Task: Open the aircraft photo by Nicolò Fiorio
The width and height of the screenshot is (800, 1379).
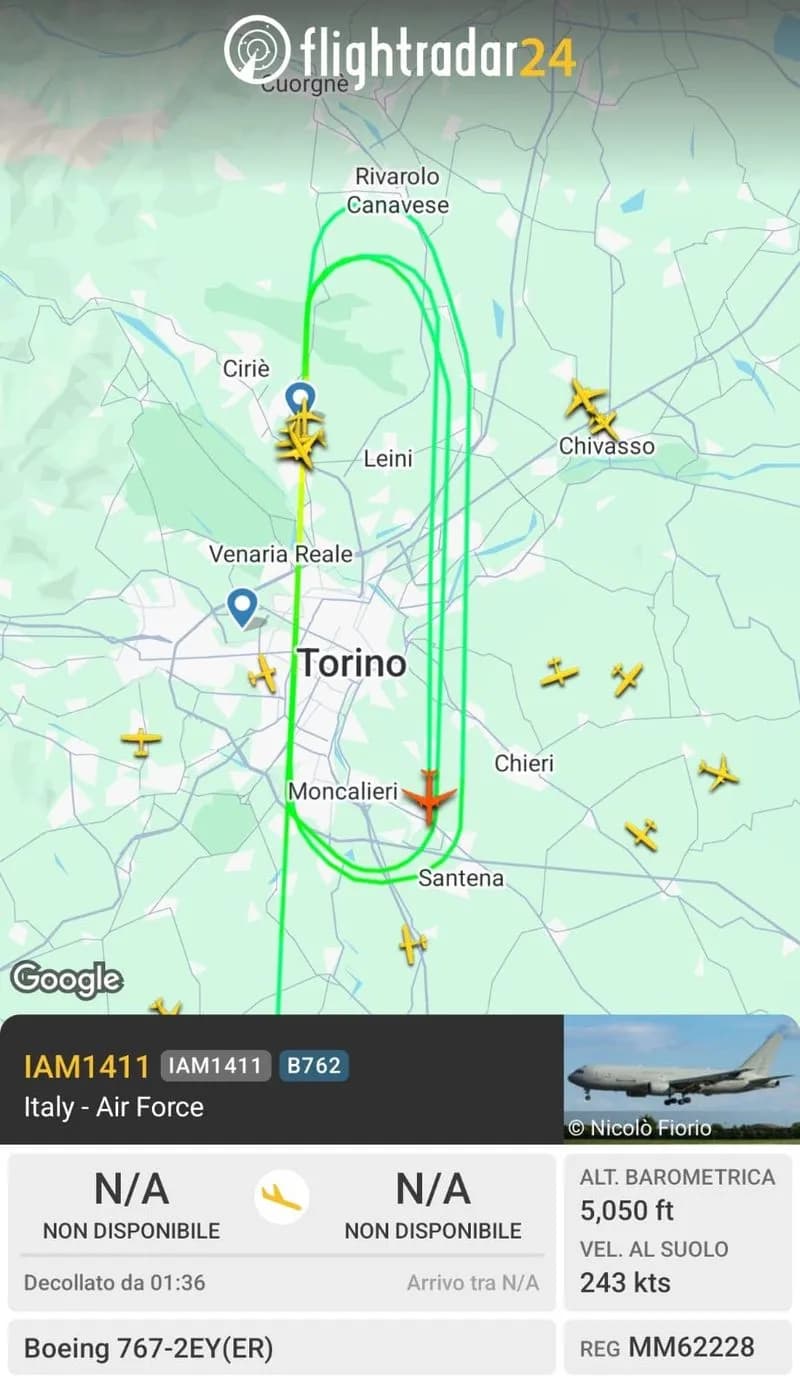Action: point(681,1079)
